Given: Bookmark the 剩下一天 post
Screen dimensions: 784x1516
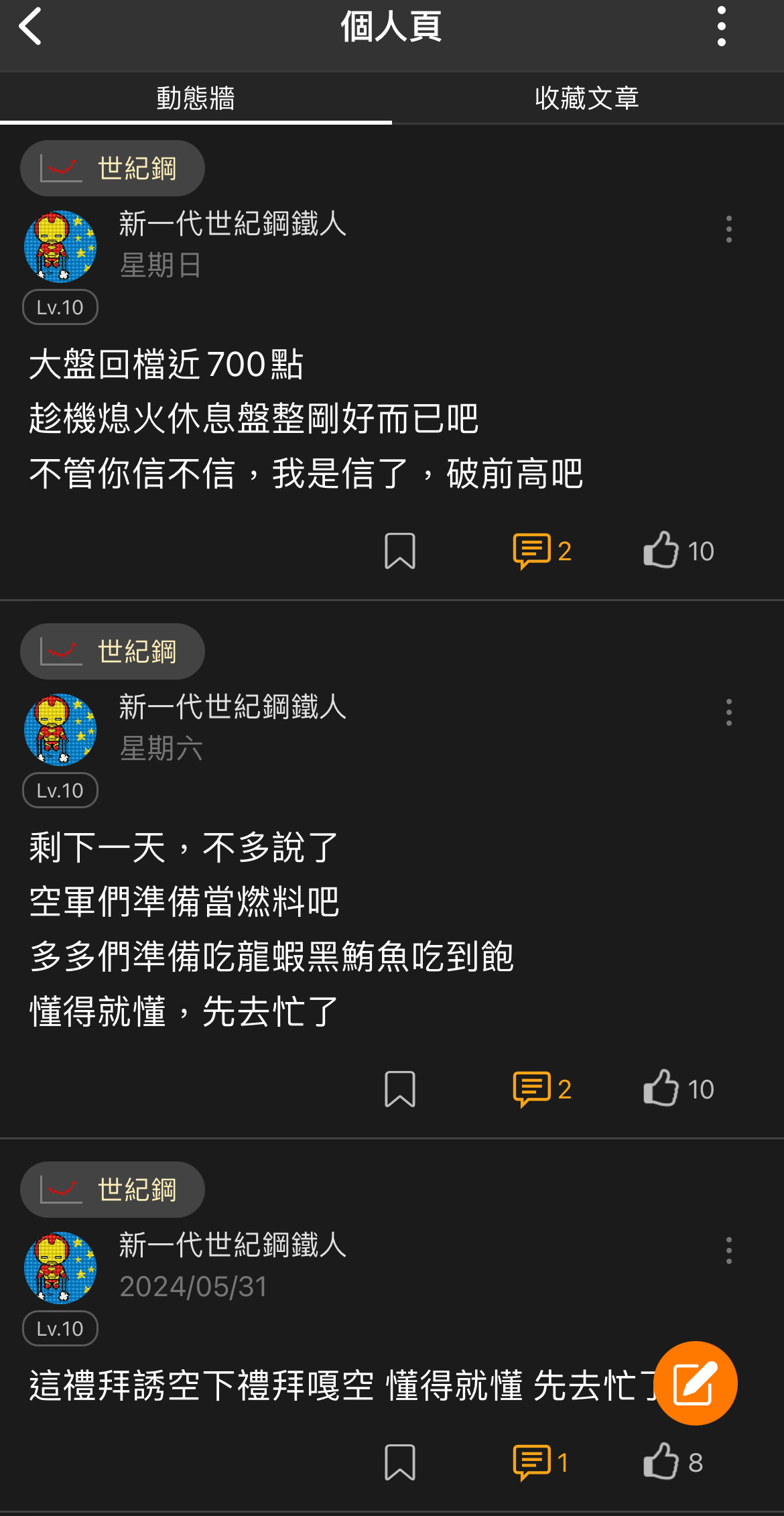Looking at the screenshot, I should coord(399,1089).
